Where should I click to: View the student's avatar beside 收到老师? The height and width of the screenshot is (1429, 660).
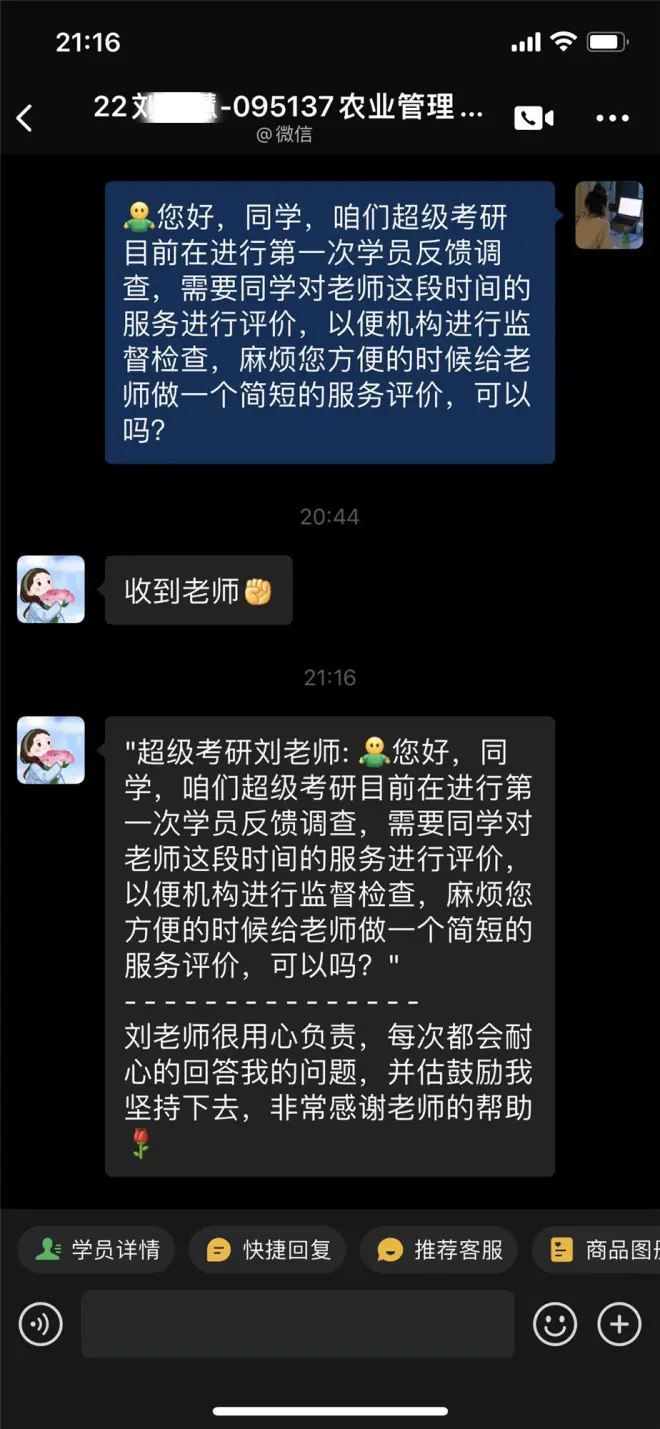[x=51, y=590]
